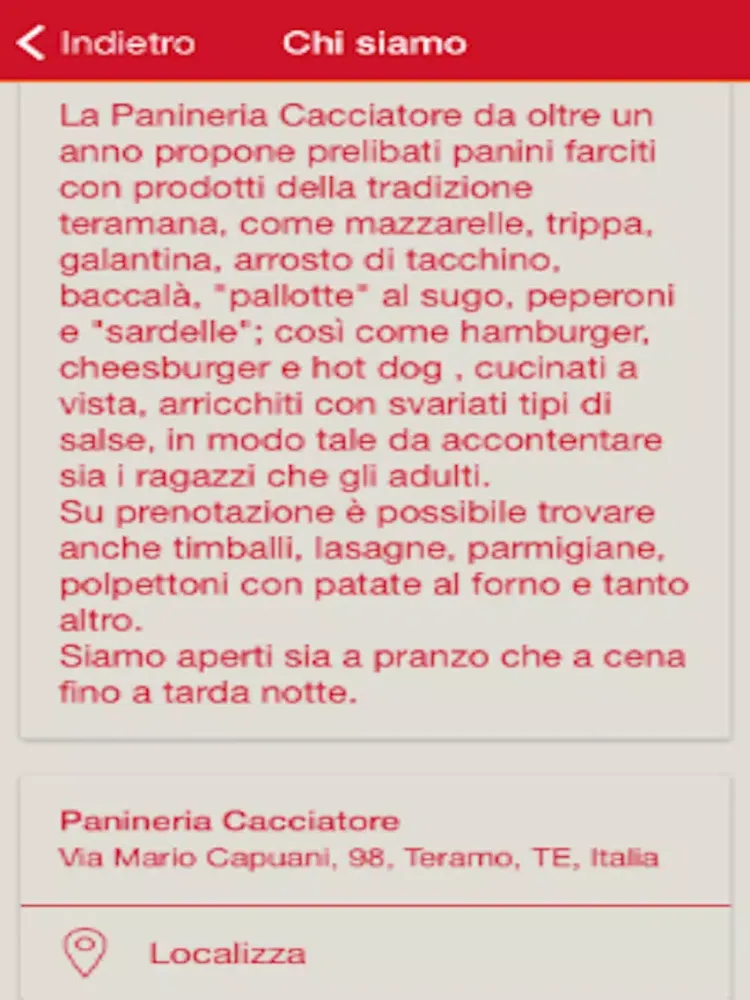The image size is (750, 1000).
Task: Go back with the Indietro button
Action: click(107, 43)
